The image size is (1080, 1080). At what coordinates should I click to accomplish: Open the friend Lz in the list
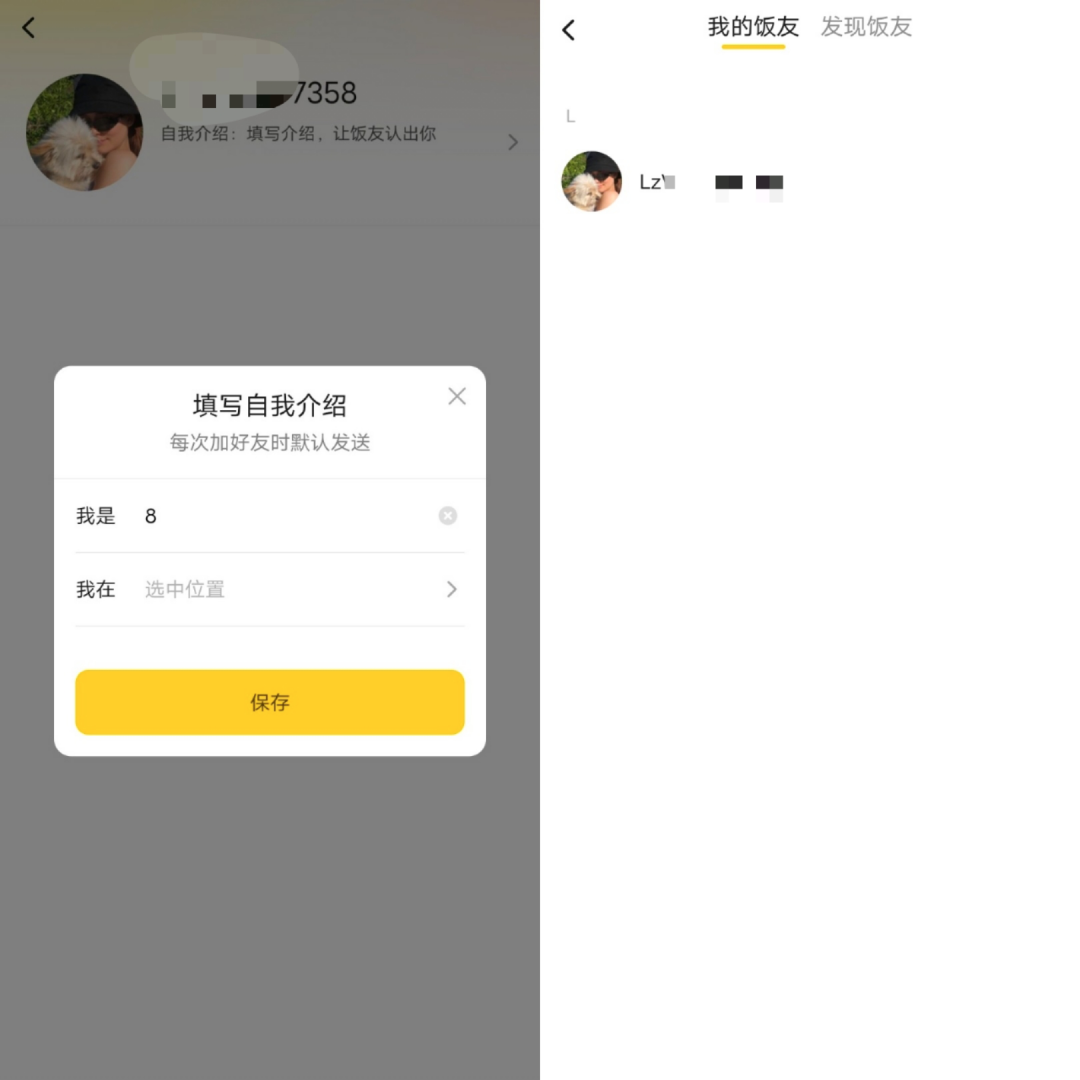[700, 182]
